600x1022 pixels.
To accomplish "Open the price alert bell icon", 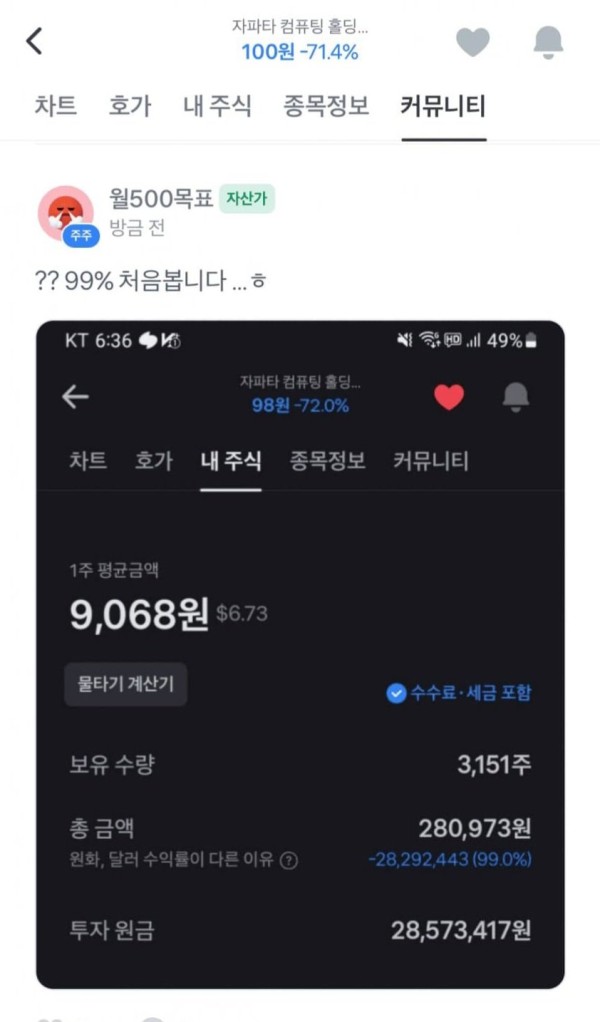I will (x=548, y=41).
